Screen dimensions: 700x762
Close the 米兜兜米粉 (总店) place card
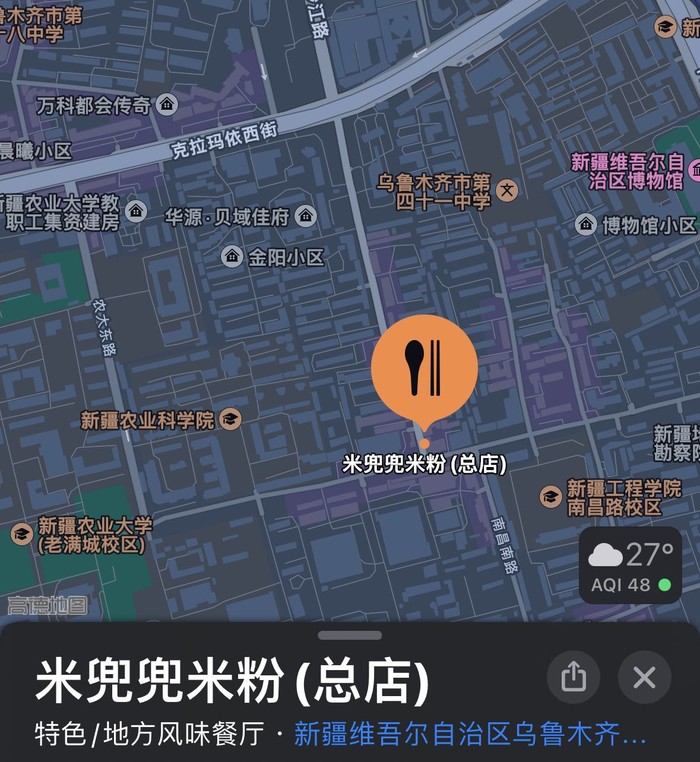[x=644, y=678]
